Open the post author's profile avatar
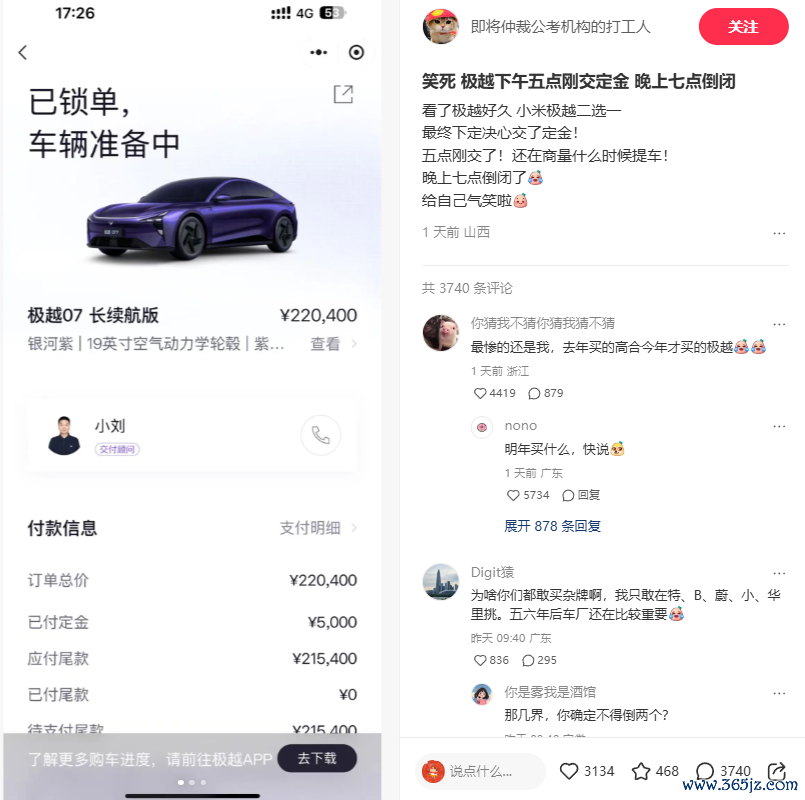Viewport: 805px width, 800px height. click(x=441, y=27)
